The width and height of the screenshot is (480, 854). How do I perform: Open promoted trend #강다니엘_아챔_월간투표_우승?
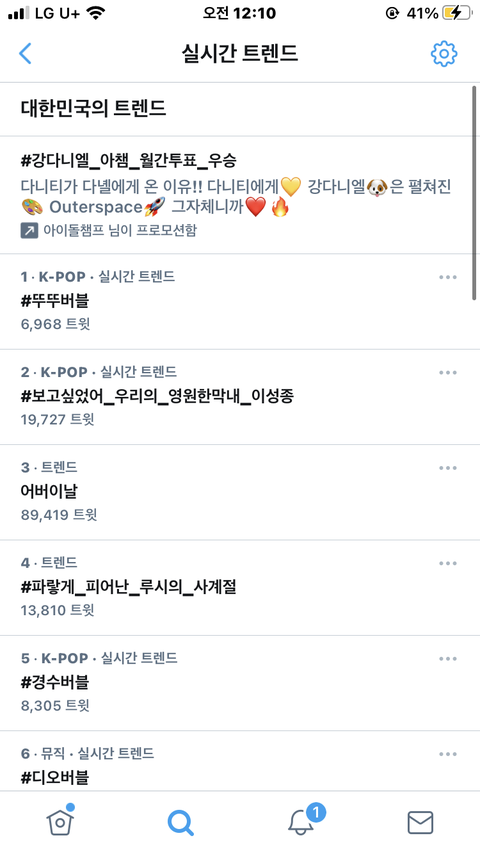pos(240,195)
